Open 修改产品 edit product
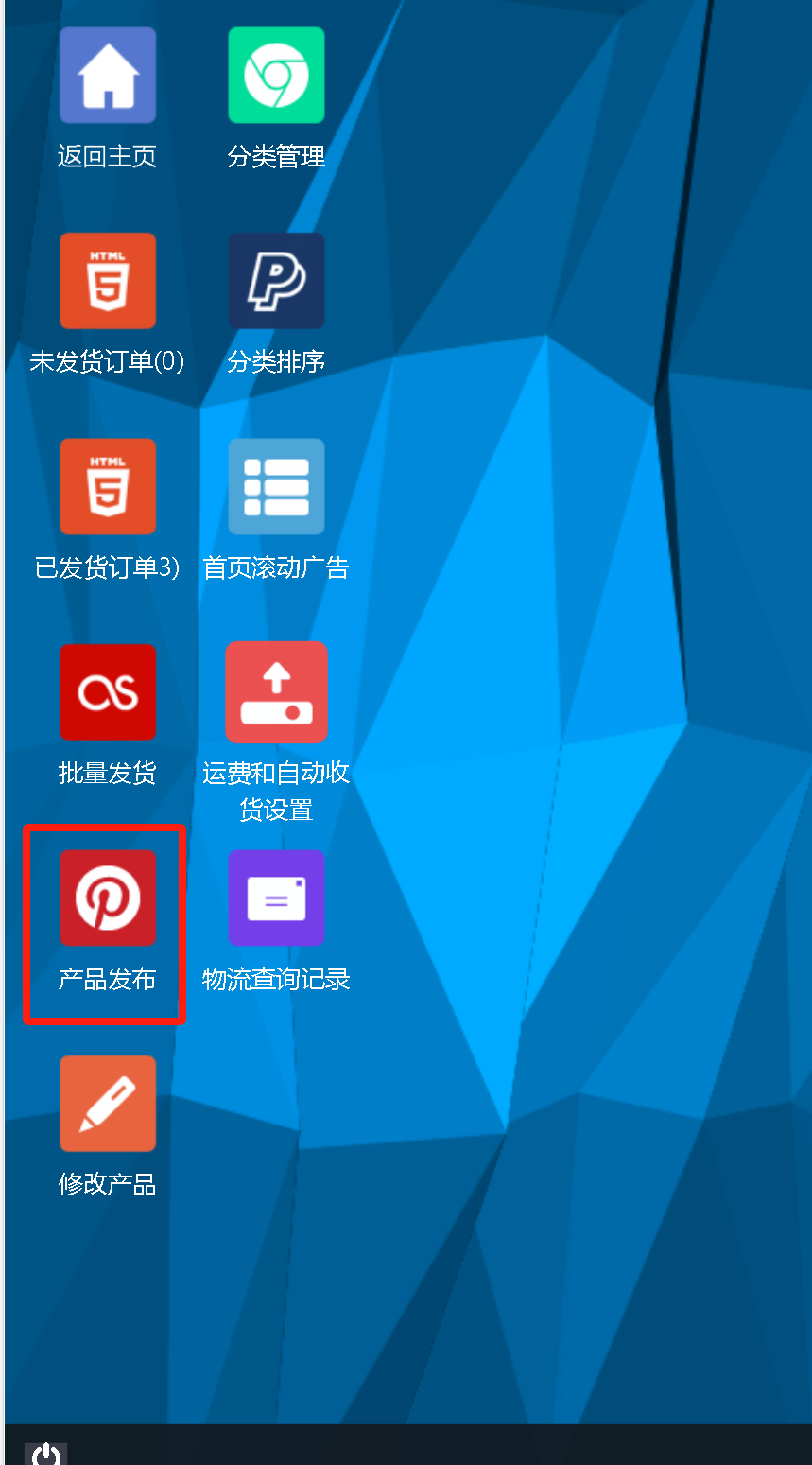Image resolution: width=812 pixels, height=1465 pixels. [108, 1104]
